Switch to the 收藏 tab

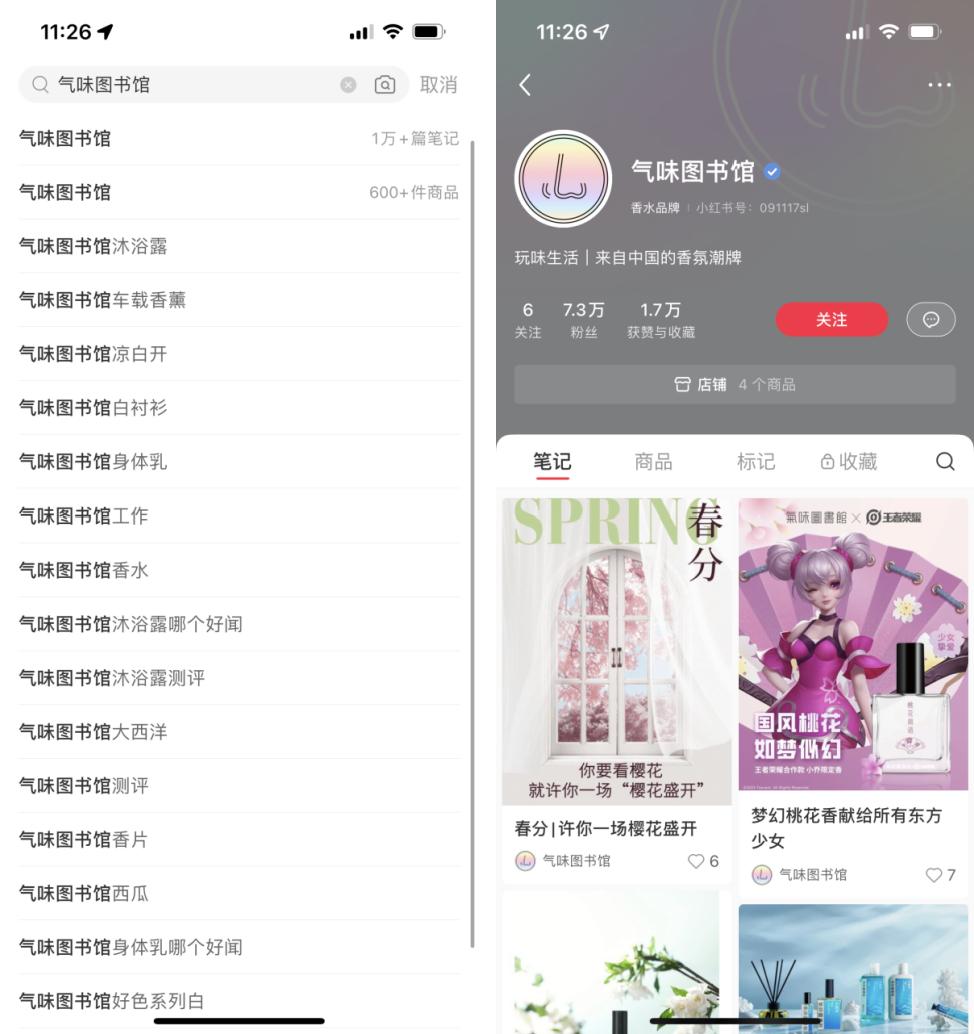click(x=849, y=461)
